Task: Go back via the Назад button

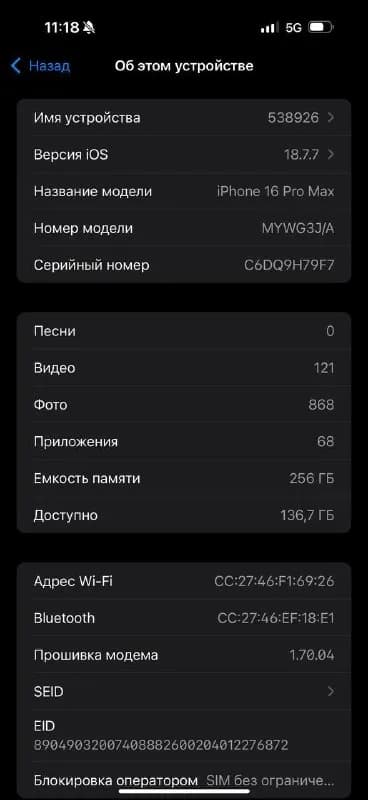Action: pos(40,66)
